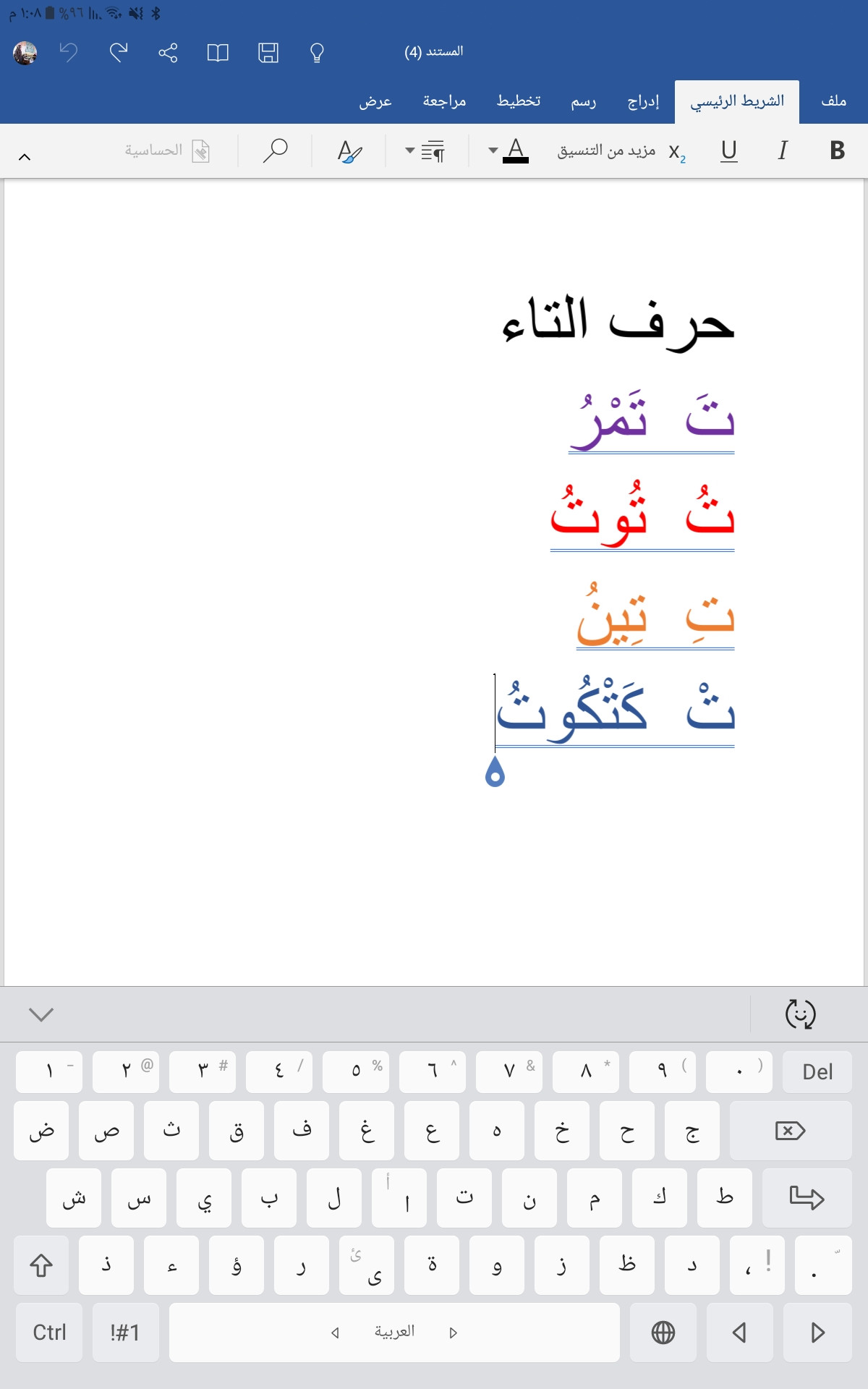Apply bold formatting
The width and height of the screenshot is (868, 1389).
(837, 150)
